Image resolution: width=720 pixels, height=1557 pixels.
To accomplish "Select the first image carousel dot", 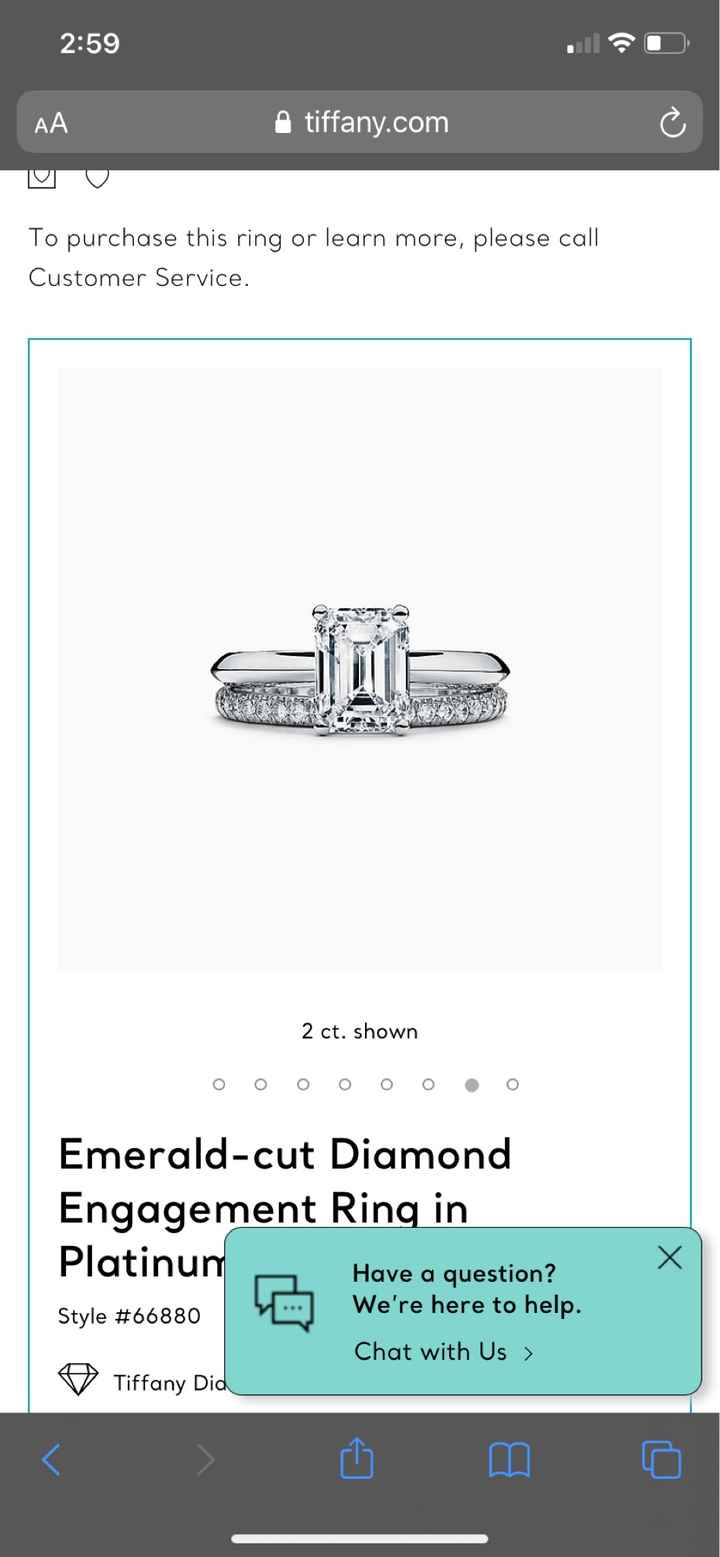I will (219, 1084).
